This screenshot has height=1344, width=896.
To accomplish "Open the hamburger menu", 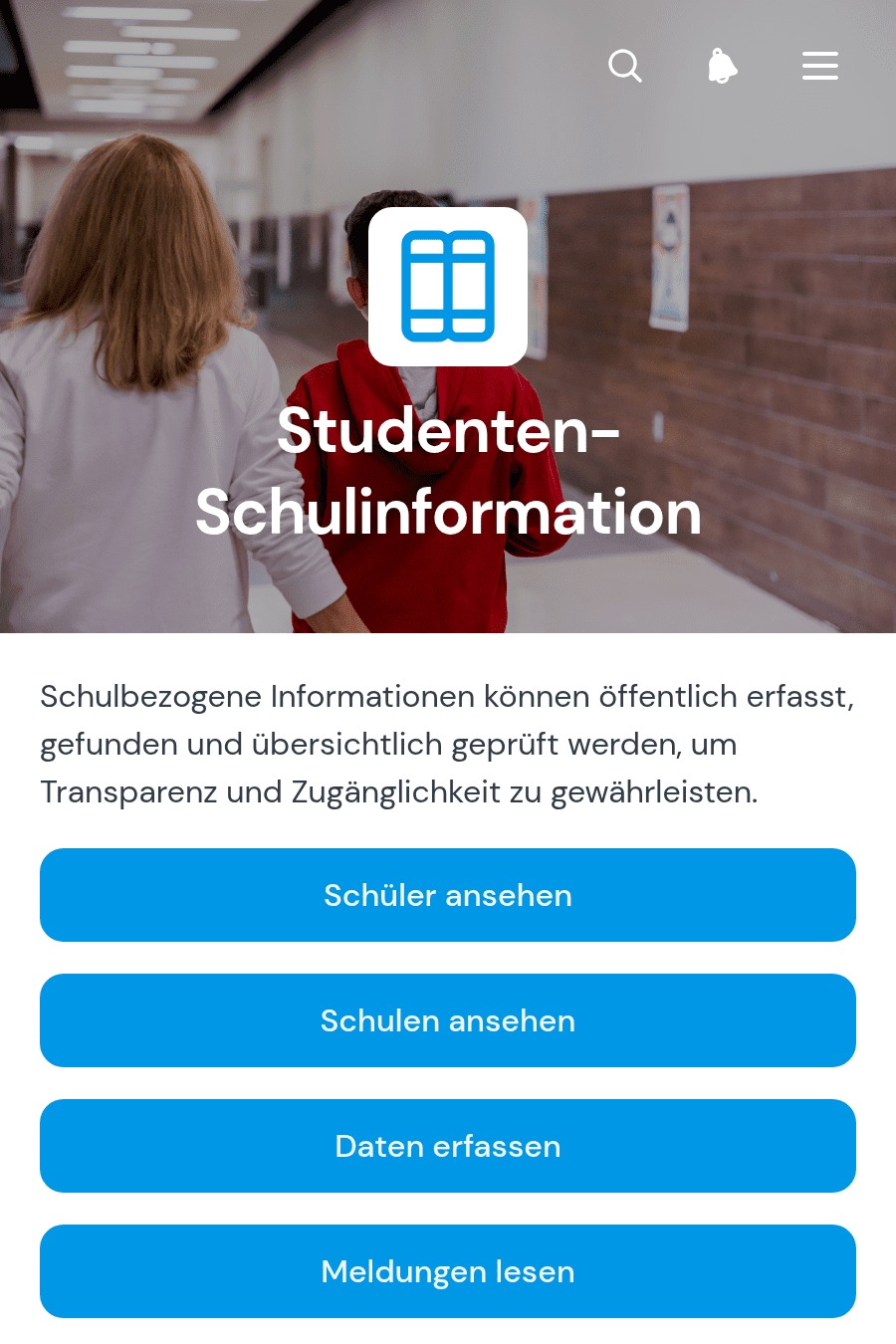I will tap(820, 67).
